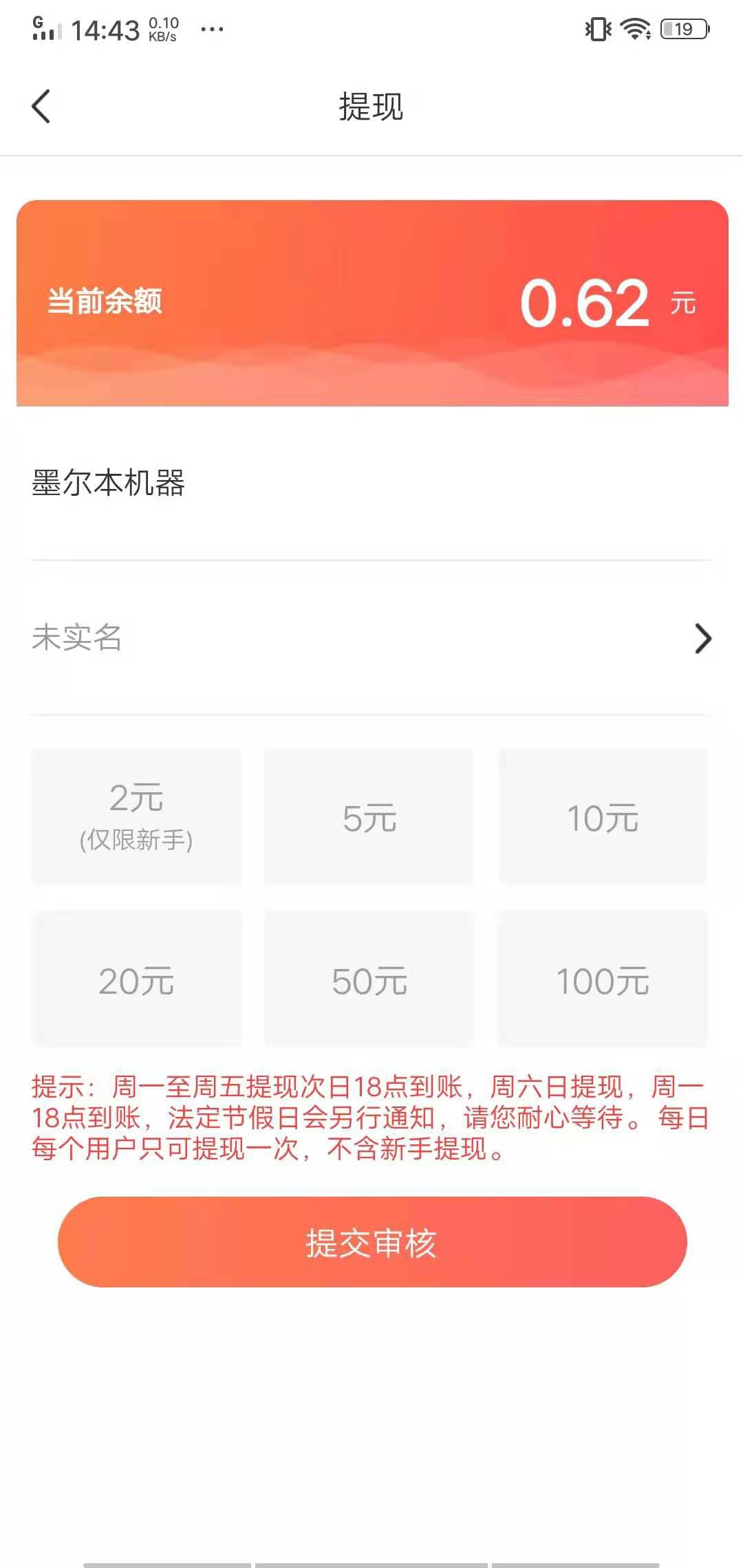The image size is (743, 1568).
Task: Tap the 提现 page title
Action: (x=371, y=107)
